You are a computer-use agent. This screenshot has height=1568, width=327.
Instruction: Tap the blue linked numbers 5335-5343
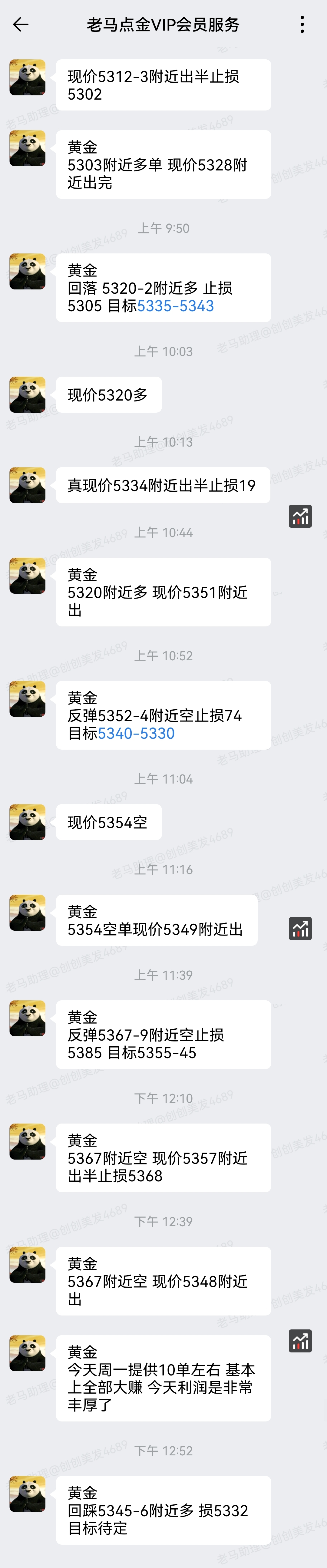pyautogui.click(x=175, y=305)
